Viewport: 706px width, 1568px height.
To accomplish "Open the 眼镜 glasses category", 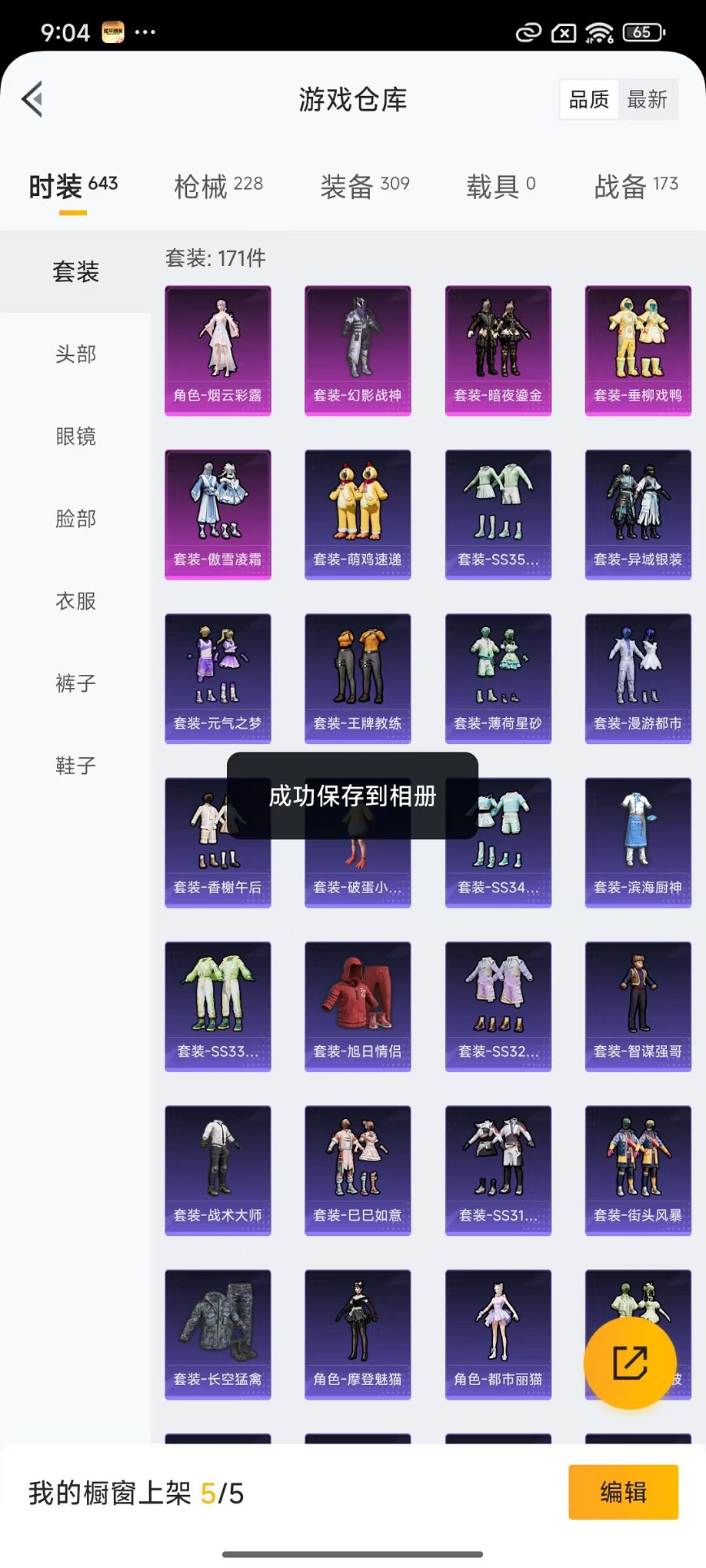I will pyautogui.click(x=75, y=437).
